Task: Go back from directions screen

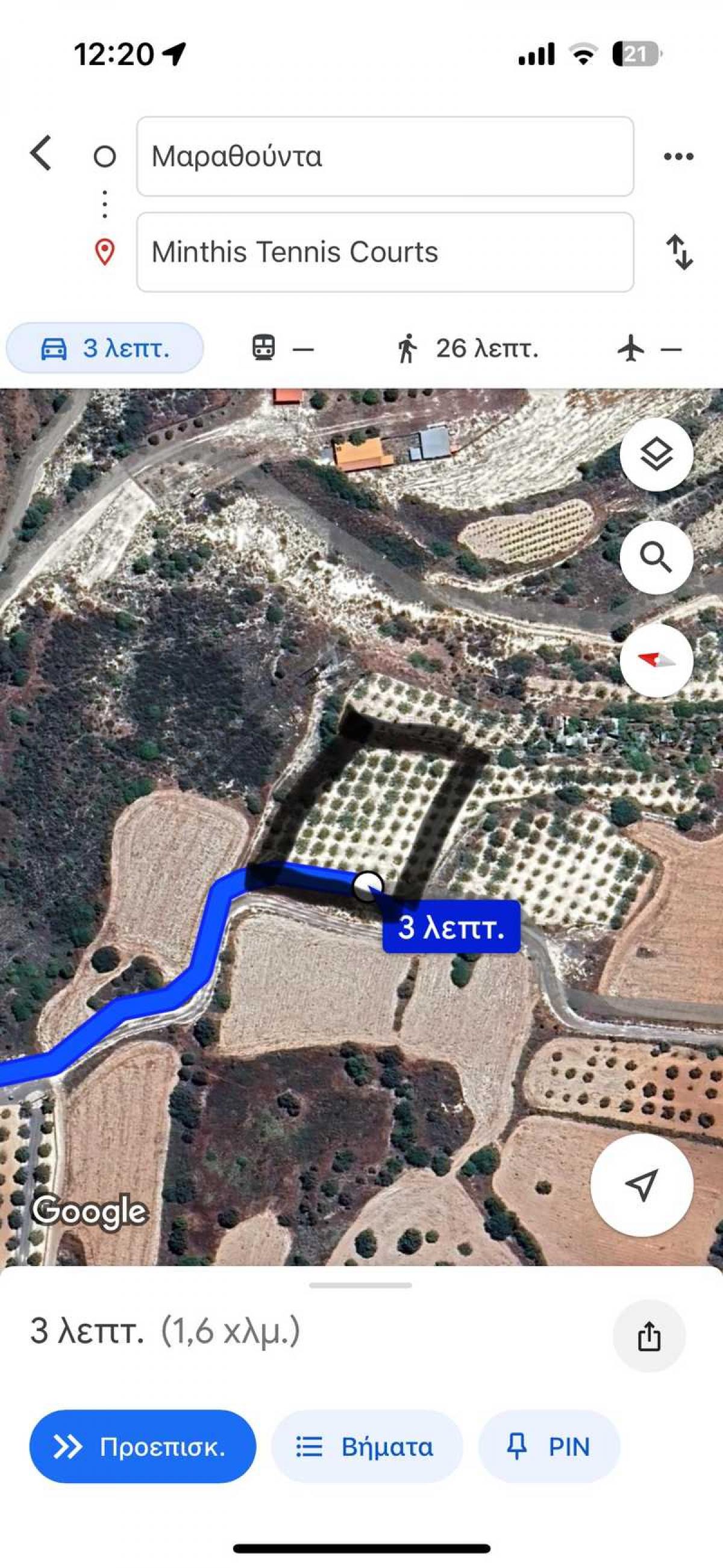Action: tap(41, 153)
